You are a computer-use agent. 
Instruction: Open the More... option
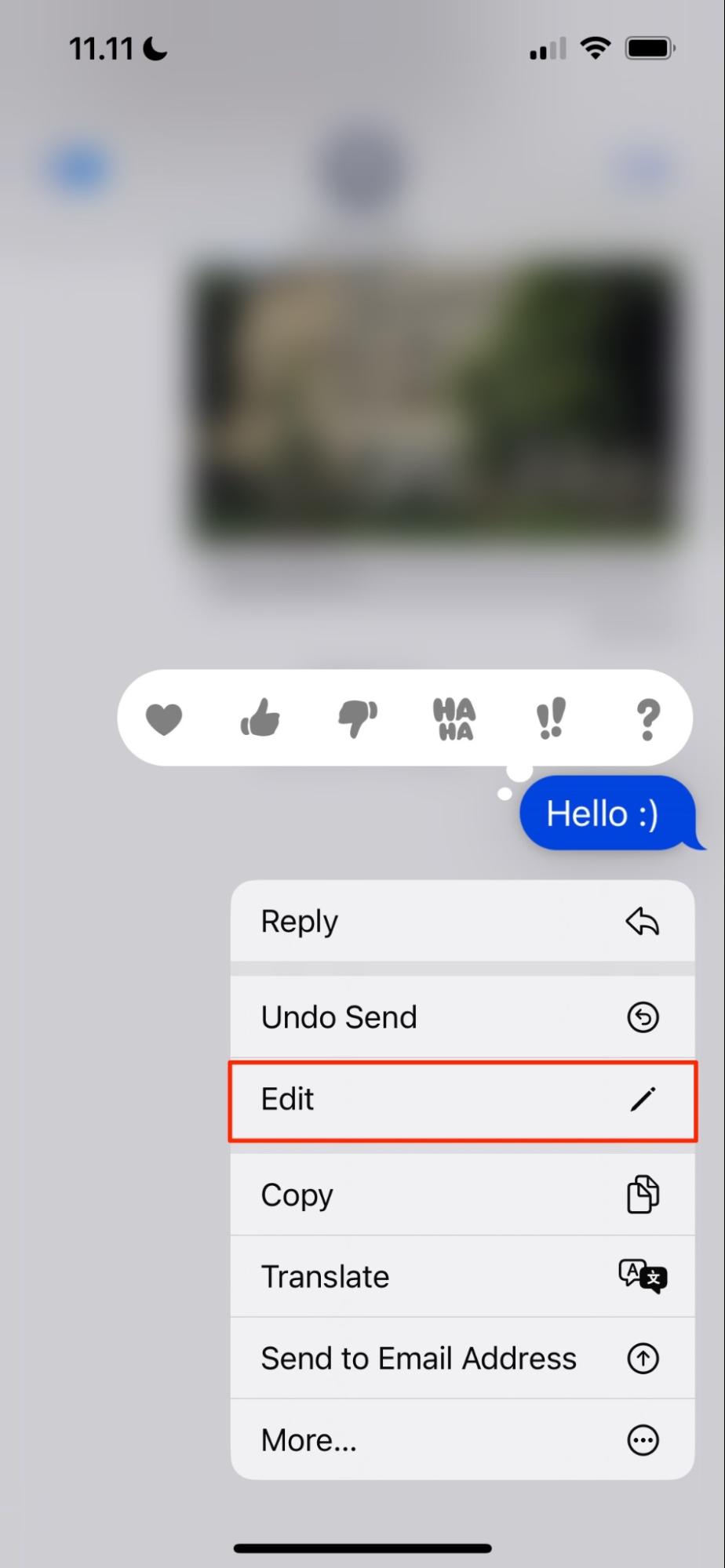(x=462, y=1439)
